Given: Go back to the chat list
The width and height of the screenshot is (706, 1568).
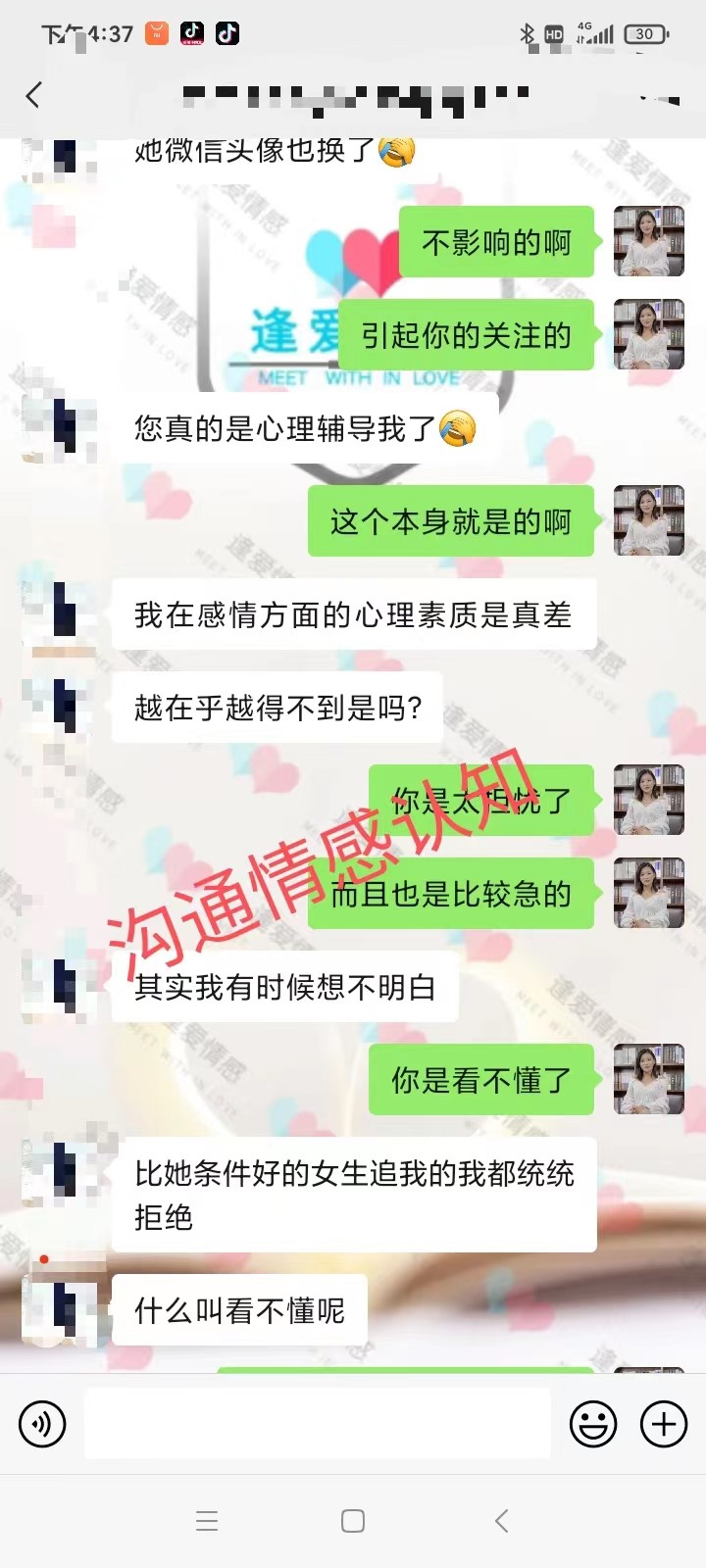Looking at the screenshot, I should 34,95.
